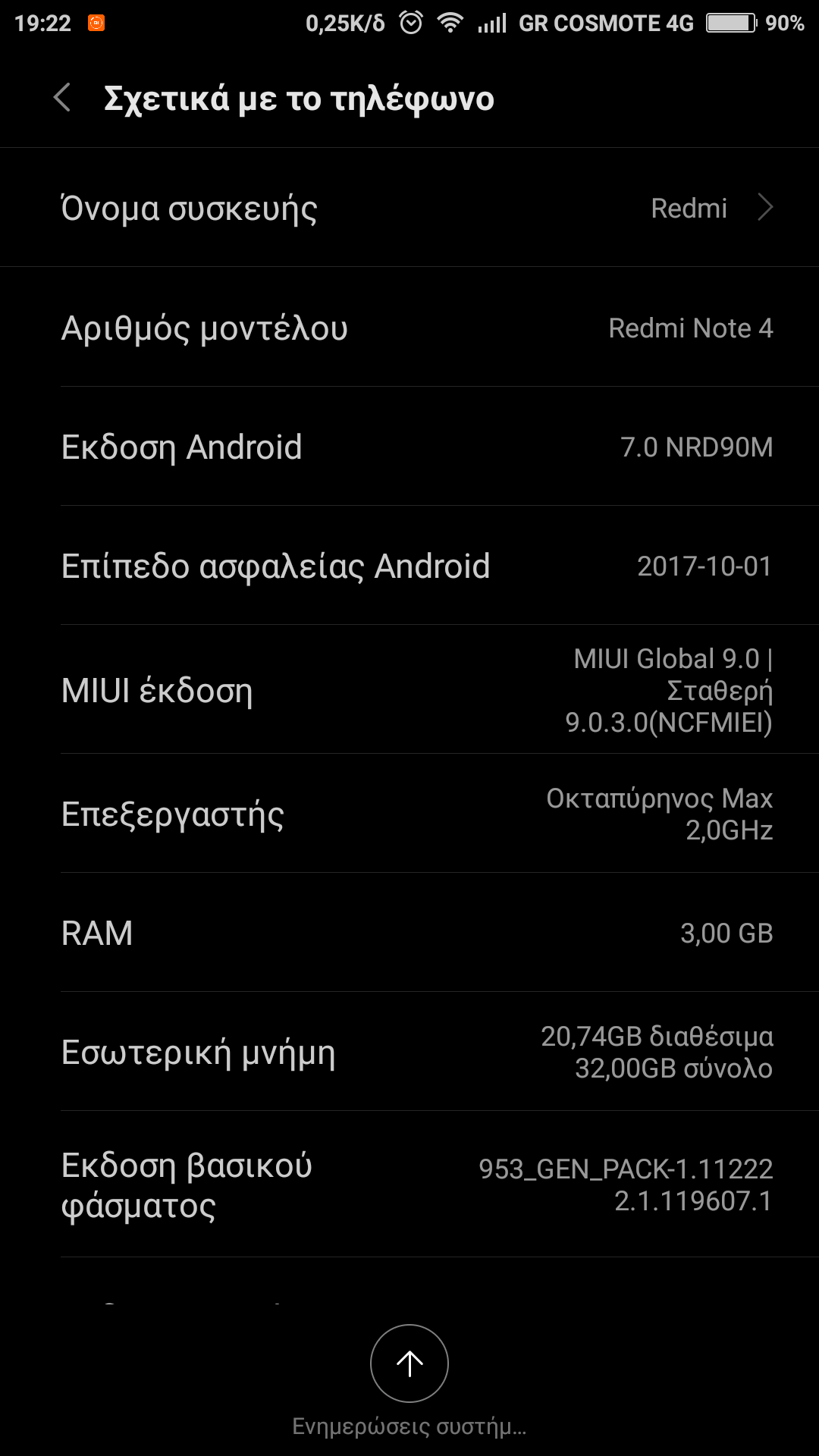Screen dimensions: 819x1456
Task: Tap the RAM row
Action: (409, 933)
